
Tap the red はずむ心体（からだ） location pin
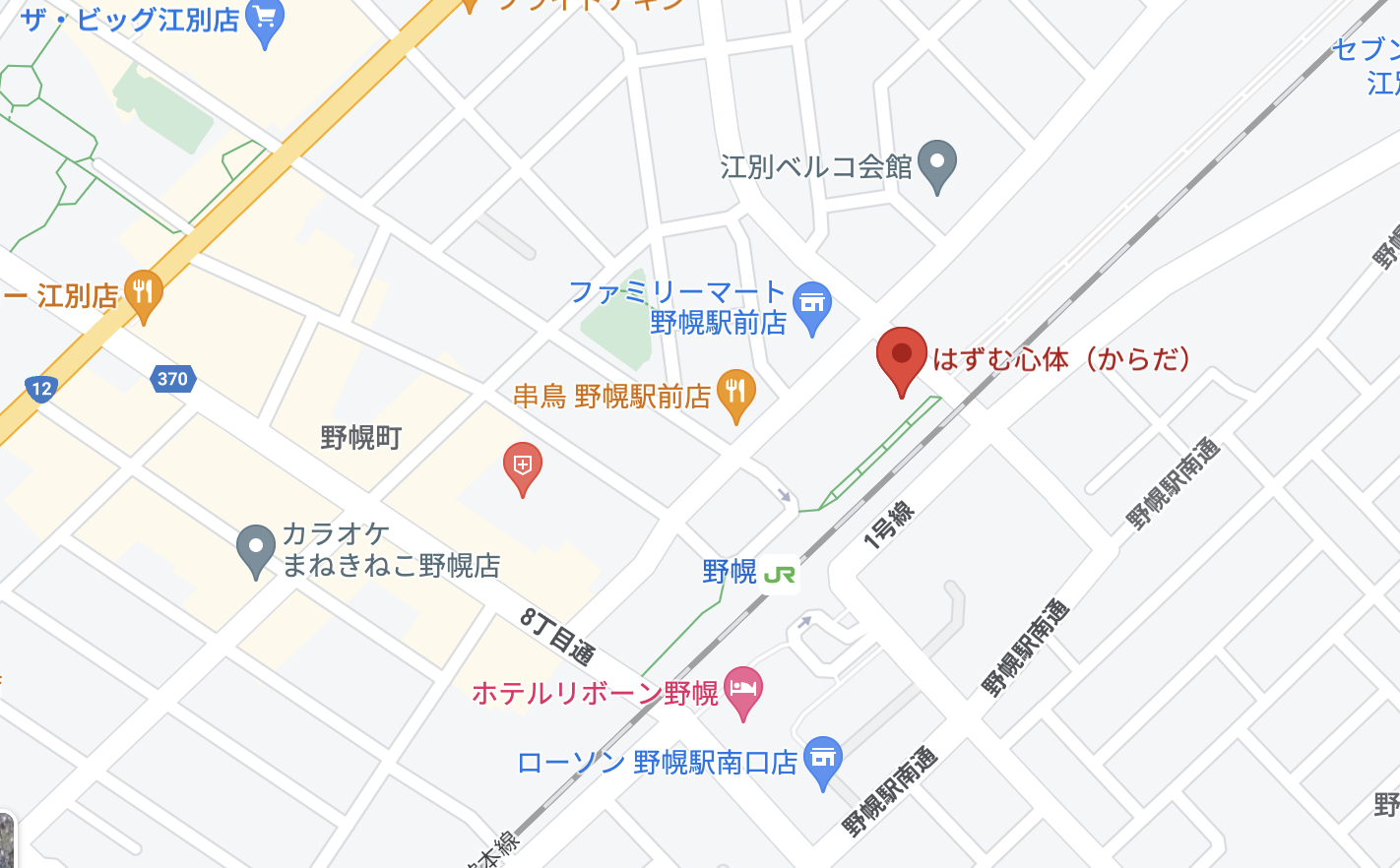tap(901, 358)
